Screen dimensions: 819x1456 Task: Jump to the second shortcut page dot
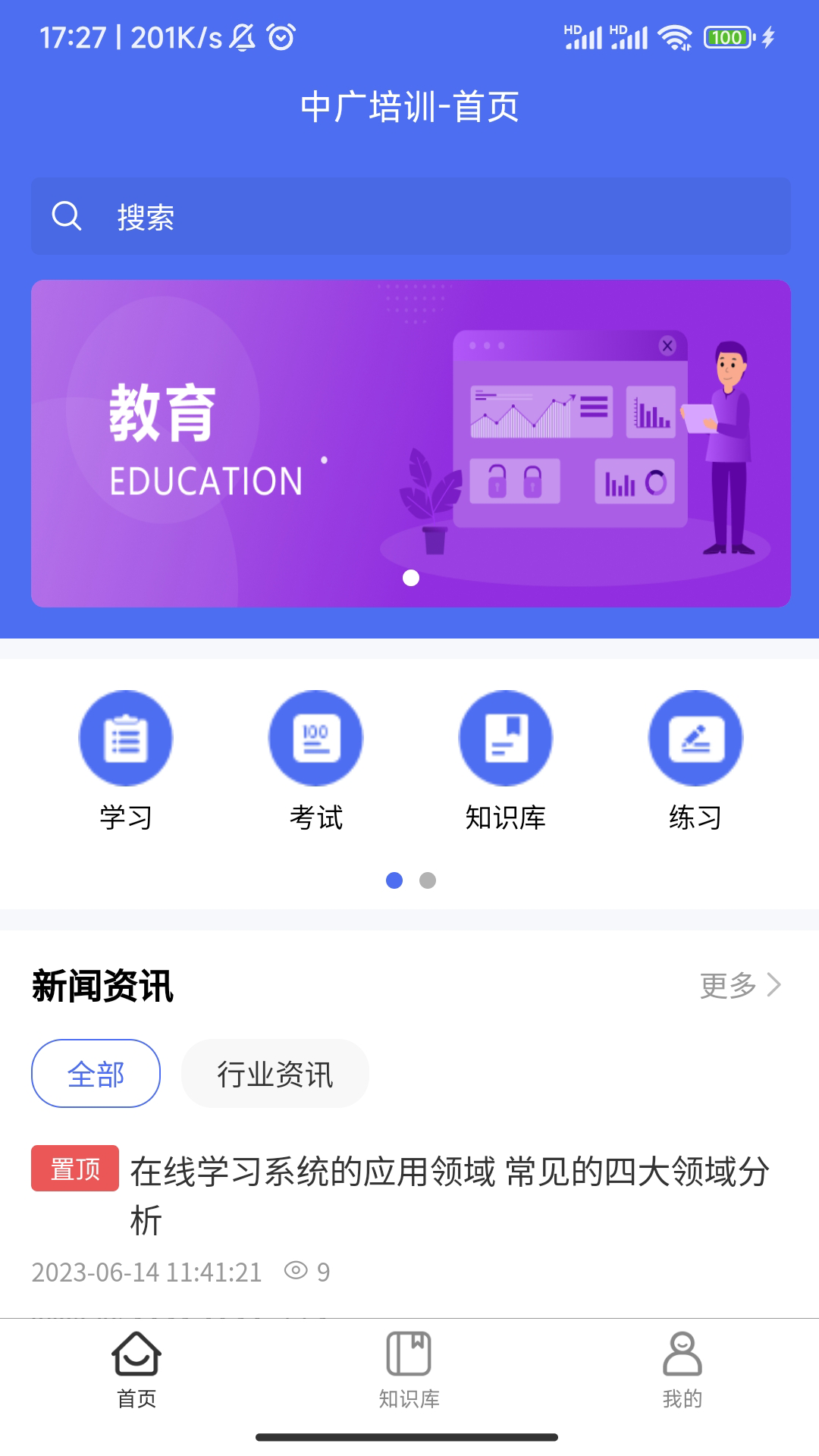428,880
